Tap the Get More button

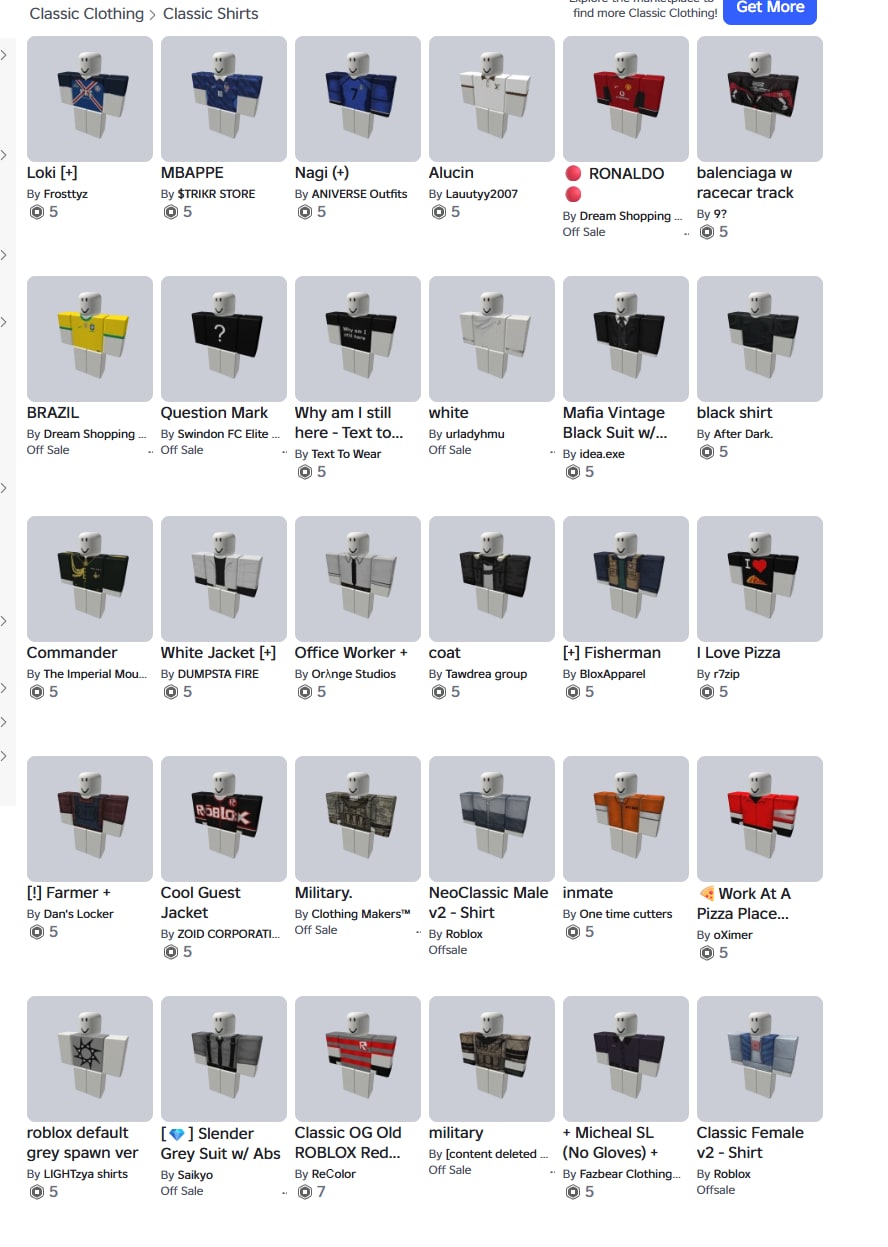(x=769, y=9)
